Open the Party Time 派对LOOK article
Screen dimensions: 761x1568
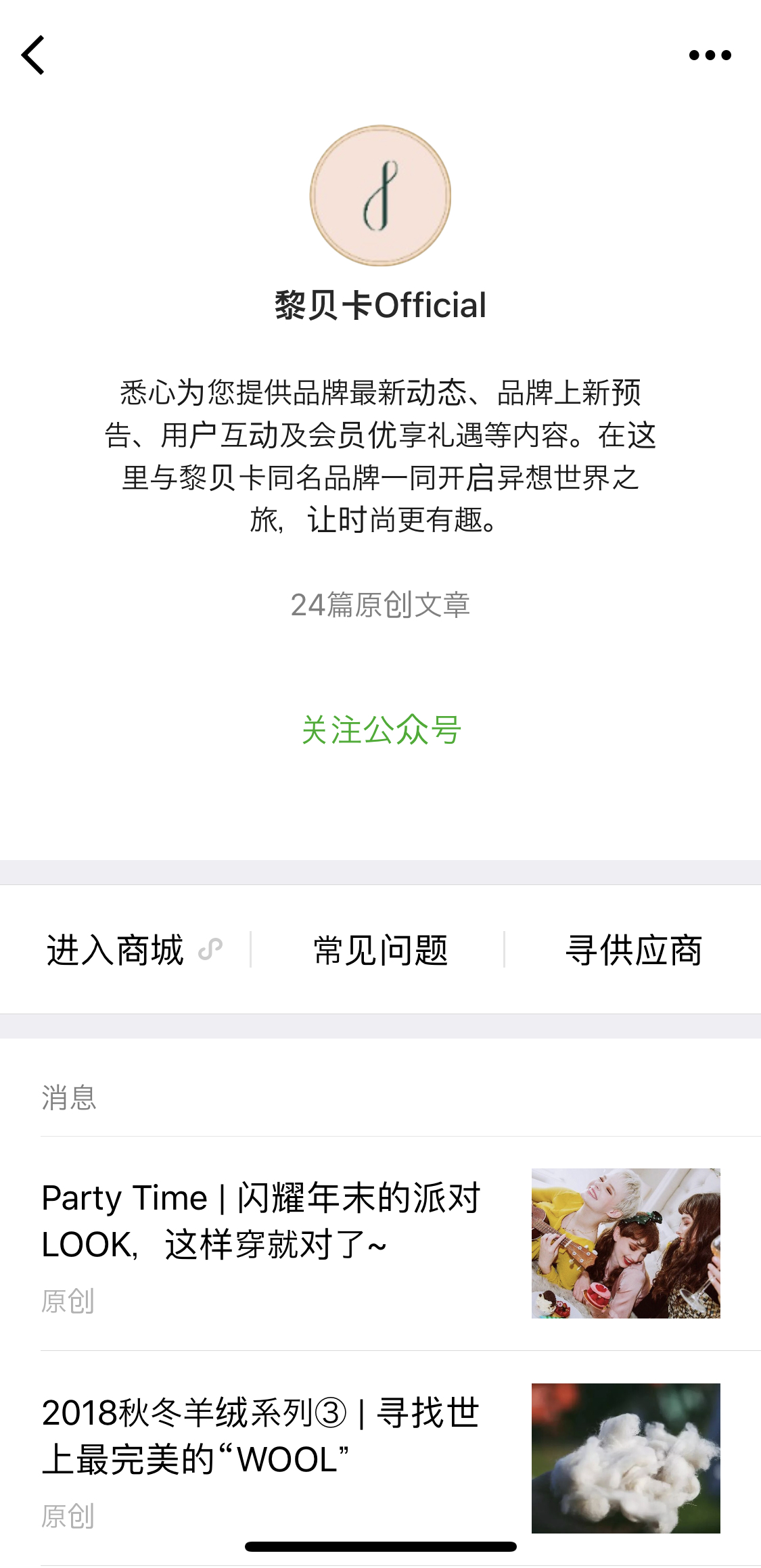pos(260,1221)
